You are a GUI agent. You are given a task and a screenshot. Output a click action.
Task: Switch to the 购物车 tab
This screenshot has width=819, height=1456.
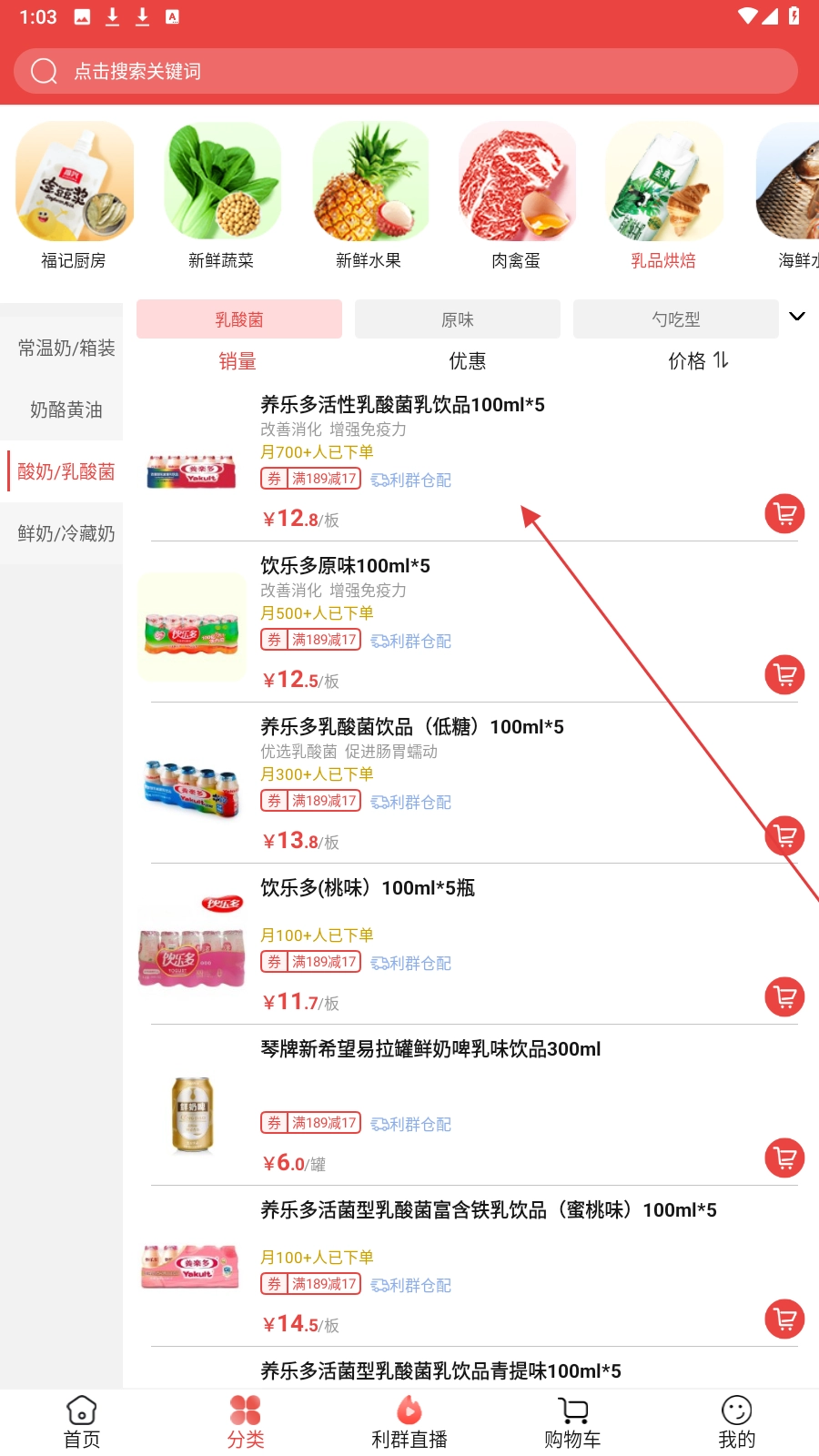(x=572, y=1421)
